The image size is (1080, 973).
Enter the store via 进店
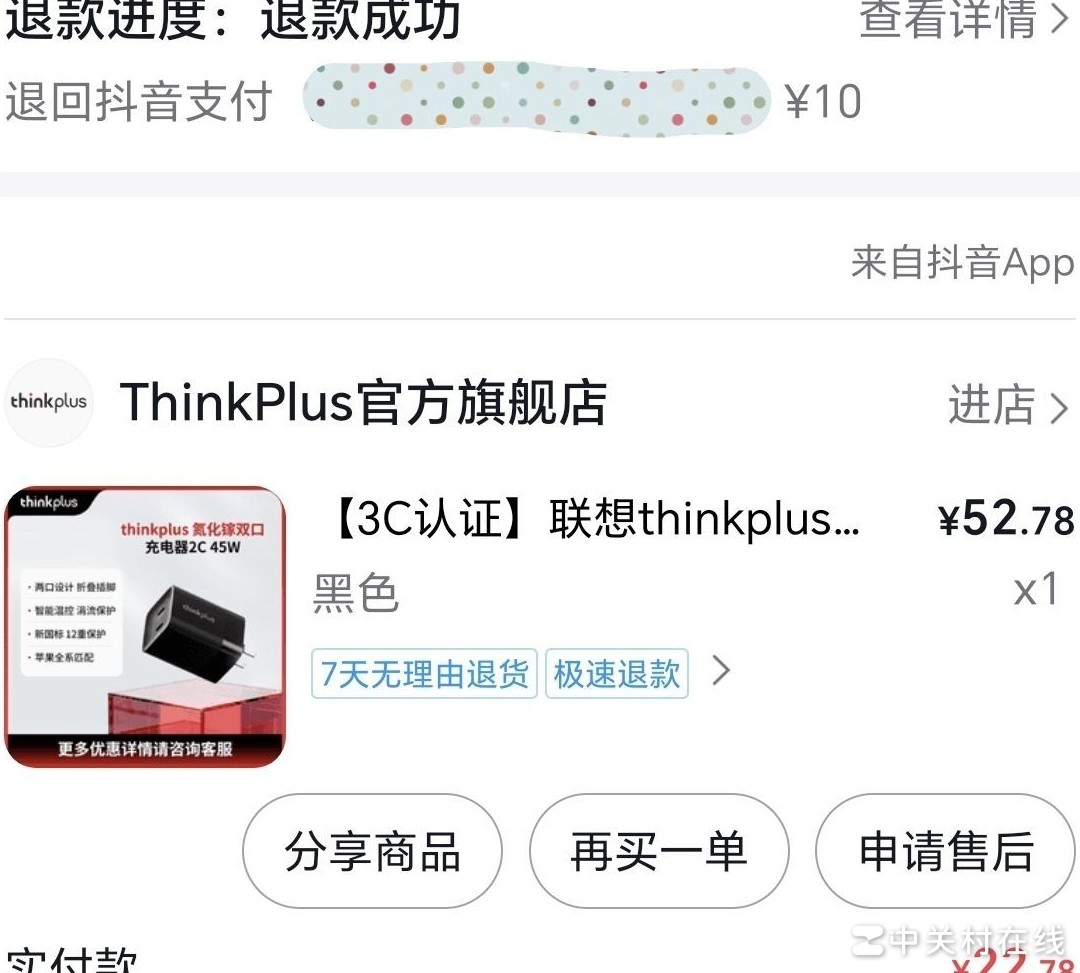point(1007,406)
